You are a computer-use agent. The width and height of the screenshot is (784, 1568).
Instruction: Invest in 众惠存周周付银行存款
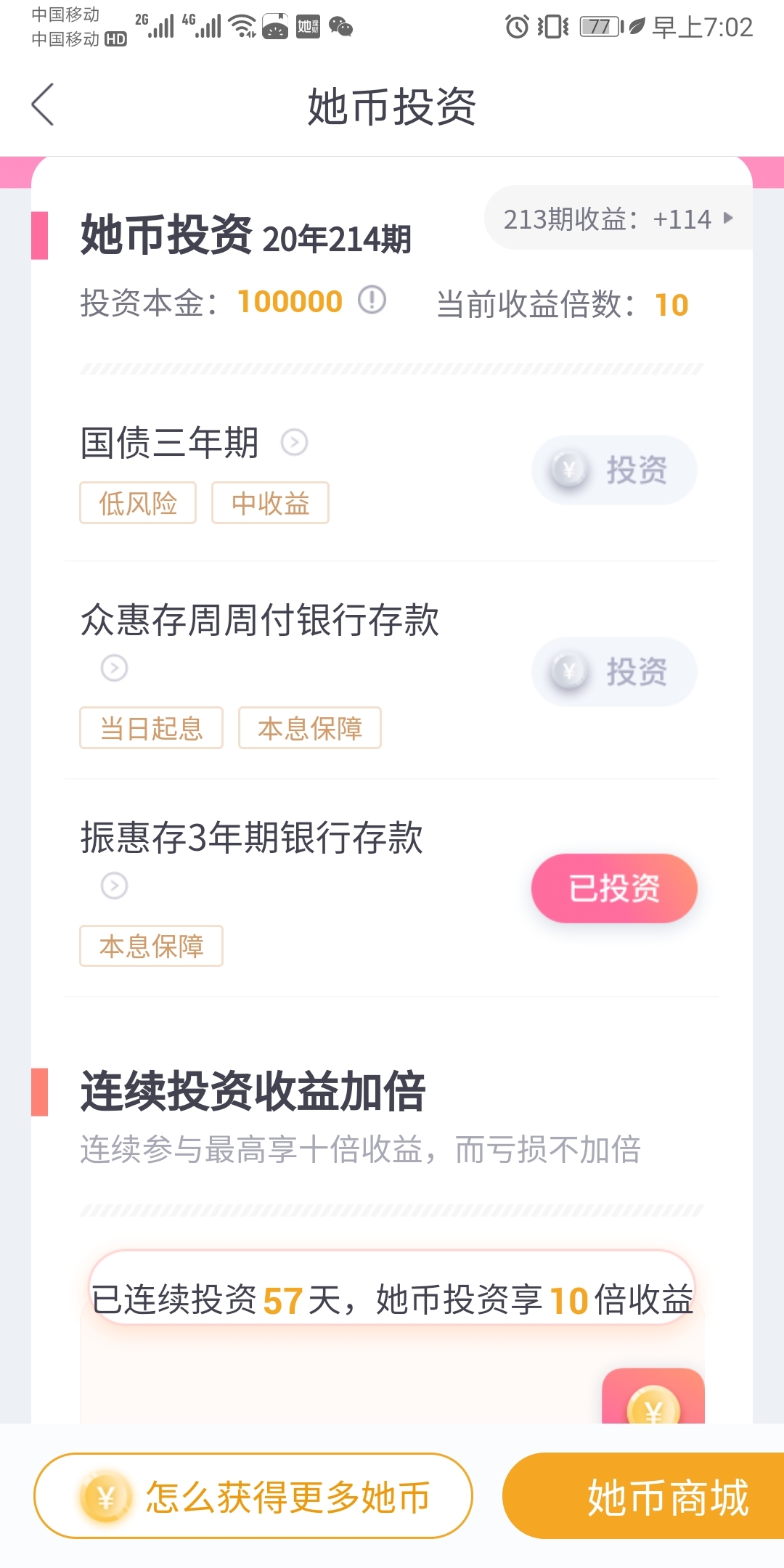point(614,671)
